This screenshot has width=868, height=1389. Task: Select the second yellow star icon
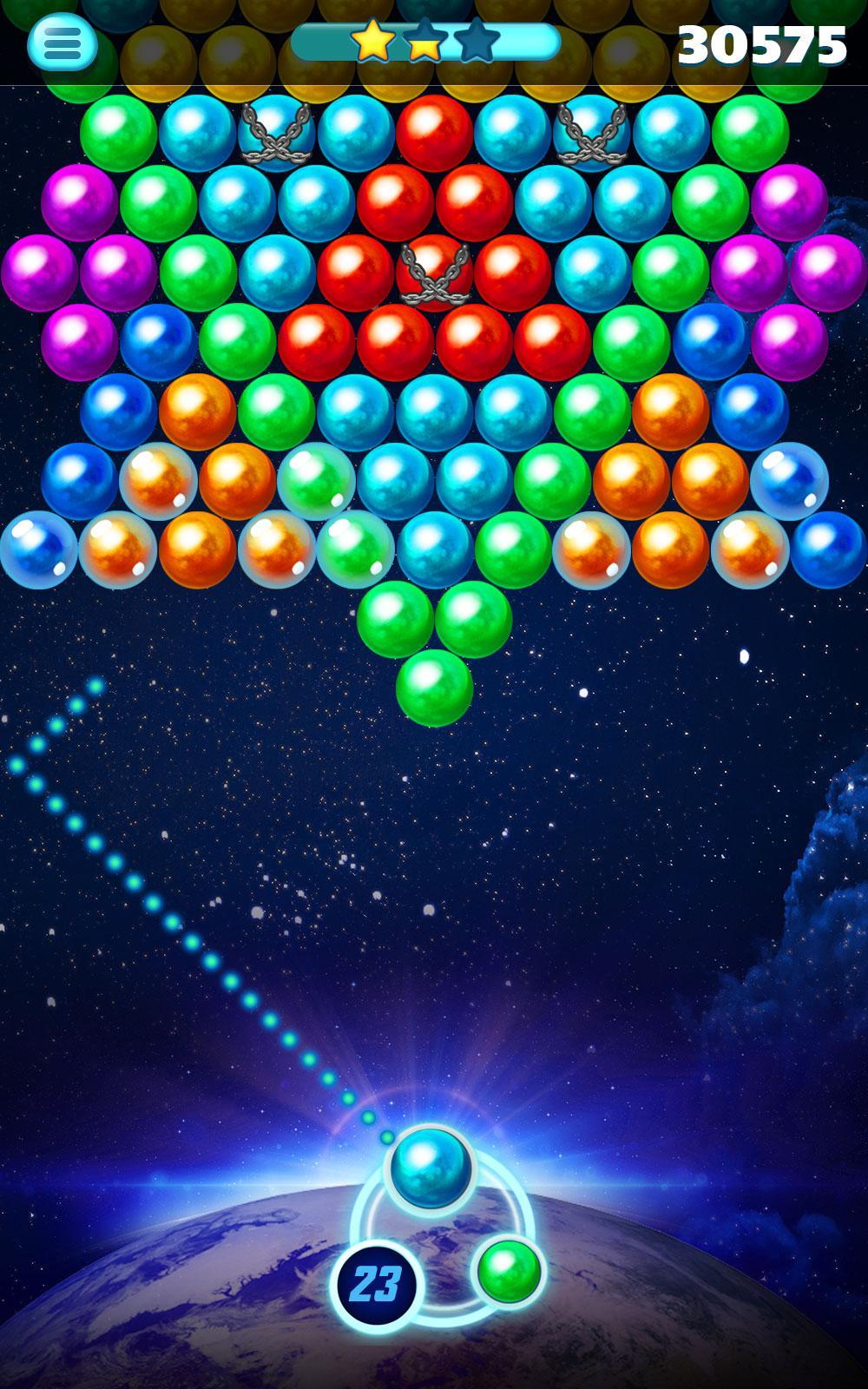pos(423,41)
